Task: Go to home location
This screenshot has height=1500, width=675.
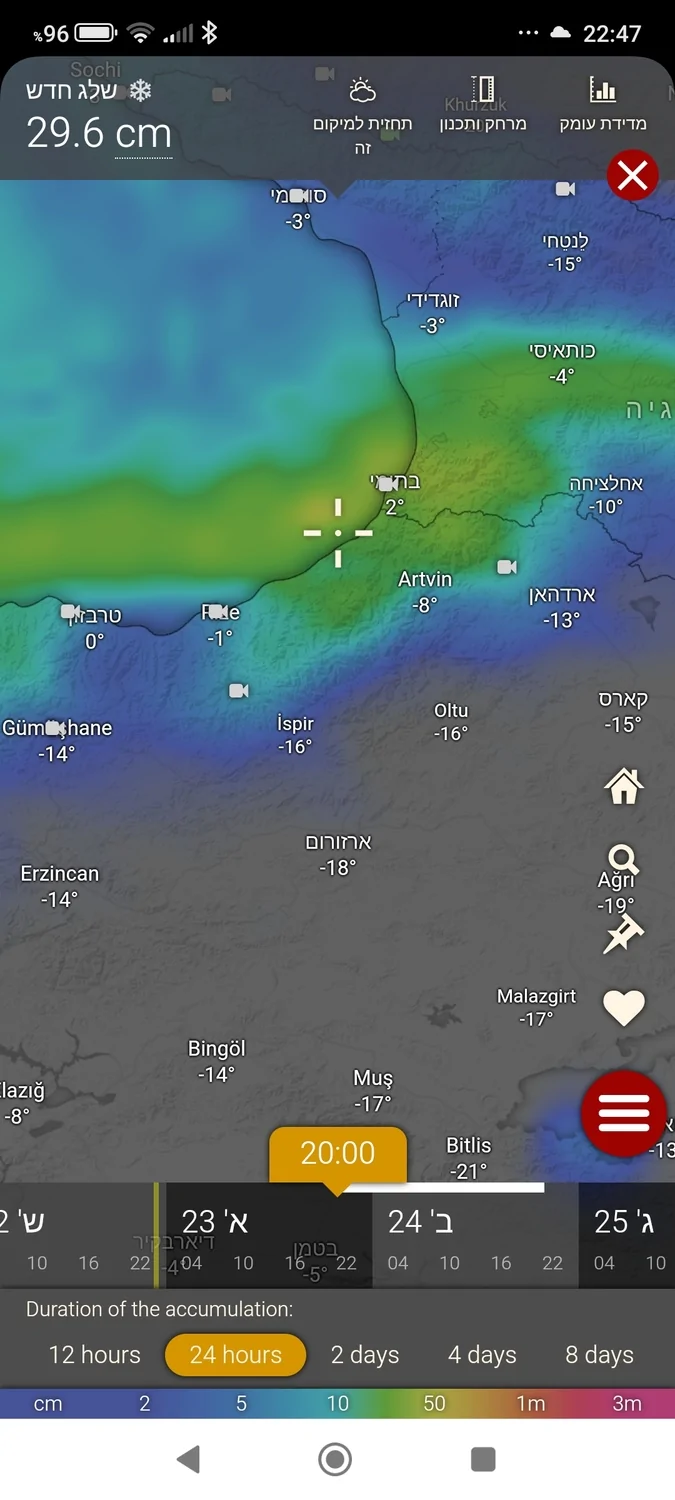Action: coord(623,786)
